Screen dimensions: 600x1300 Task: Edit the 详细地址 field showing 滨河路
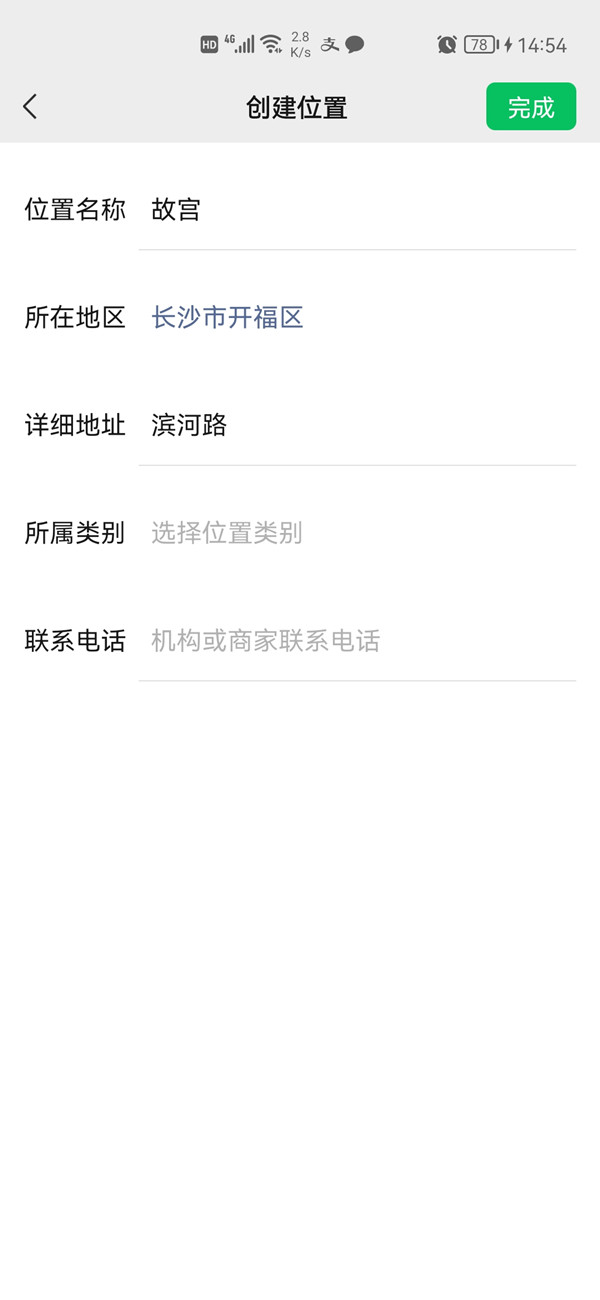[x=355, y=426]
